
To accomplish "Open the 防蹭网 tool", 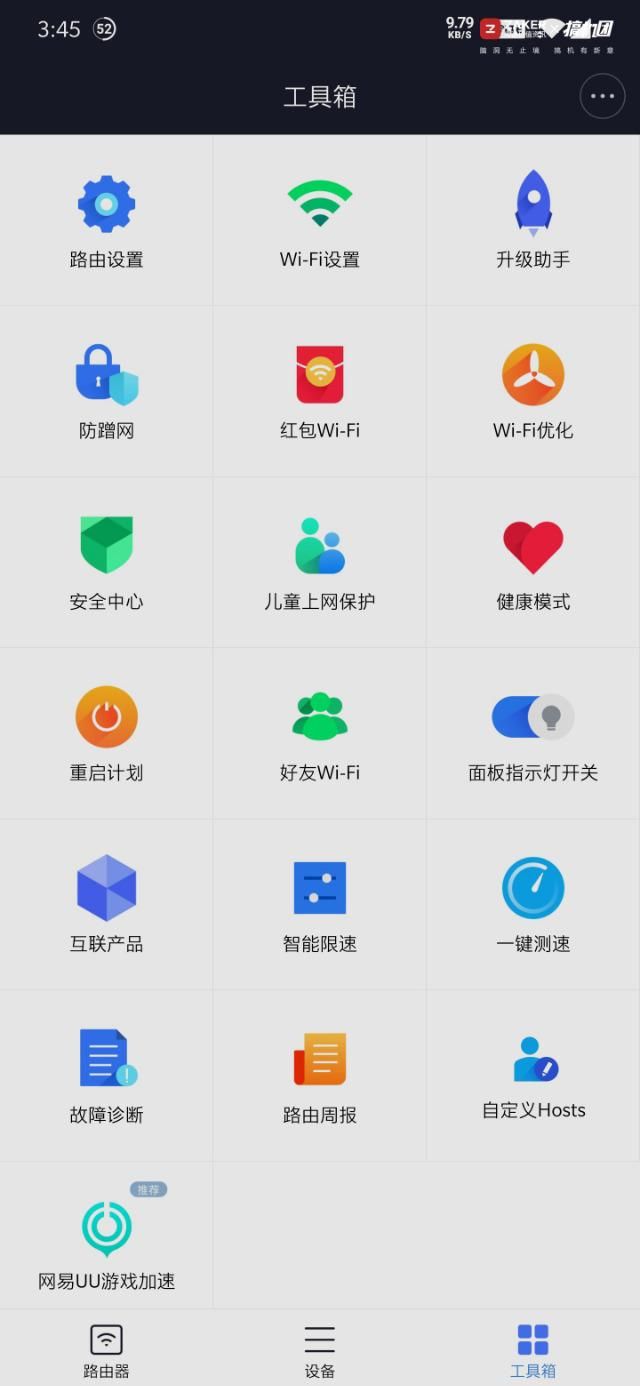I will 106,392.
